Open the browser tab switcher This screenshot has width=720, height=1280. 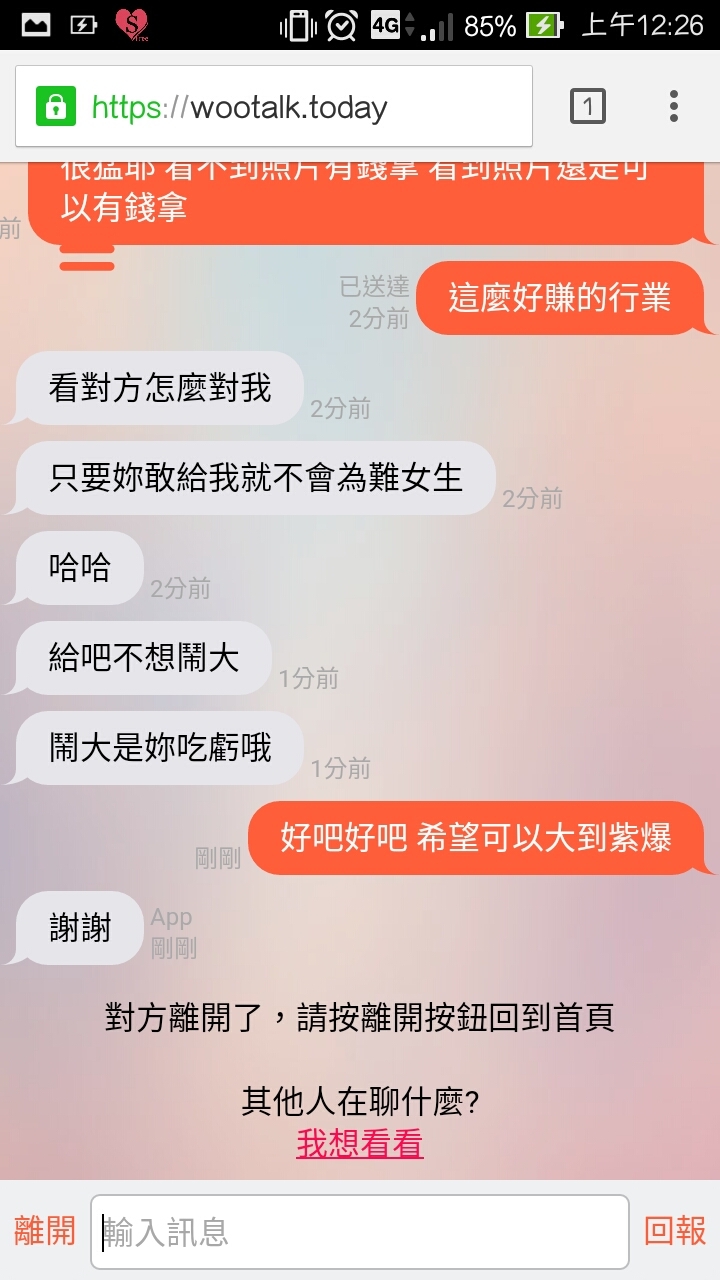[588, 106]
